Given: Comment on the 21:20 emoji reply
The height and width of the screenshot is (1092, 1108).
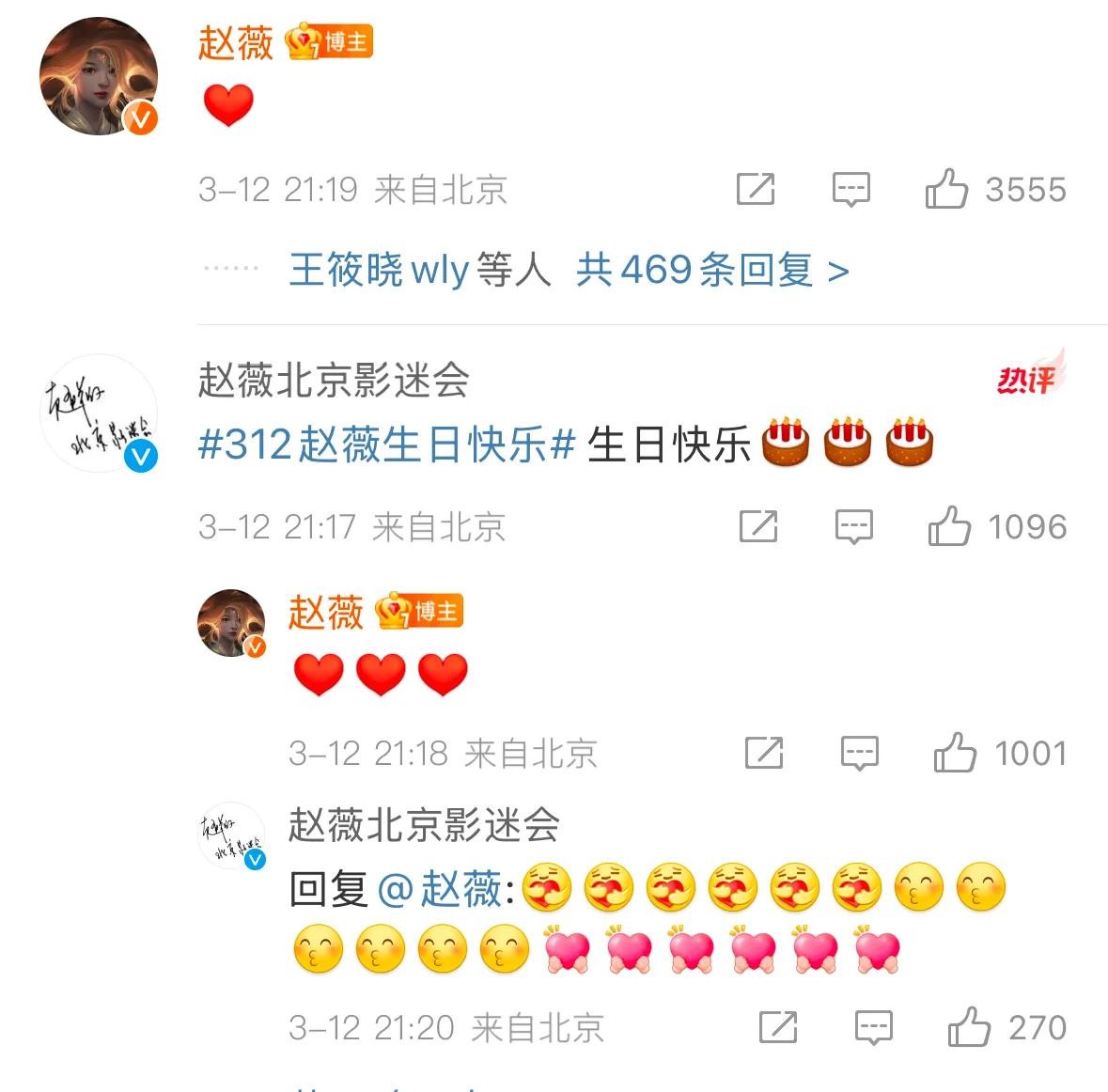Looking at the screenshot, I should (x=874, y=1027).
